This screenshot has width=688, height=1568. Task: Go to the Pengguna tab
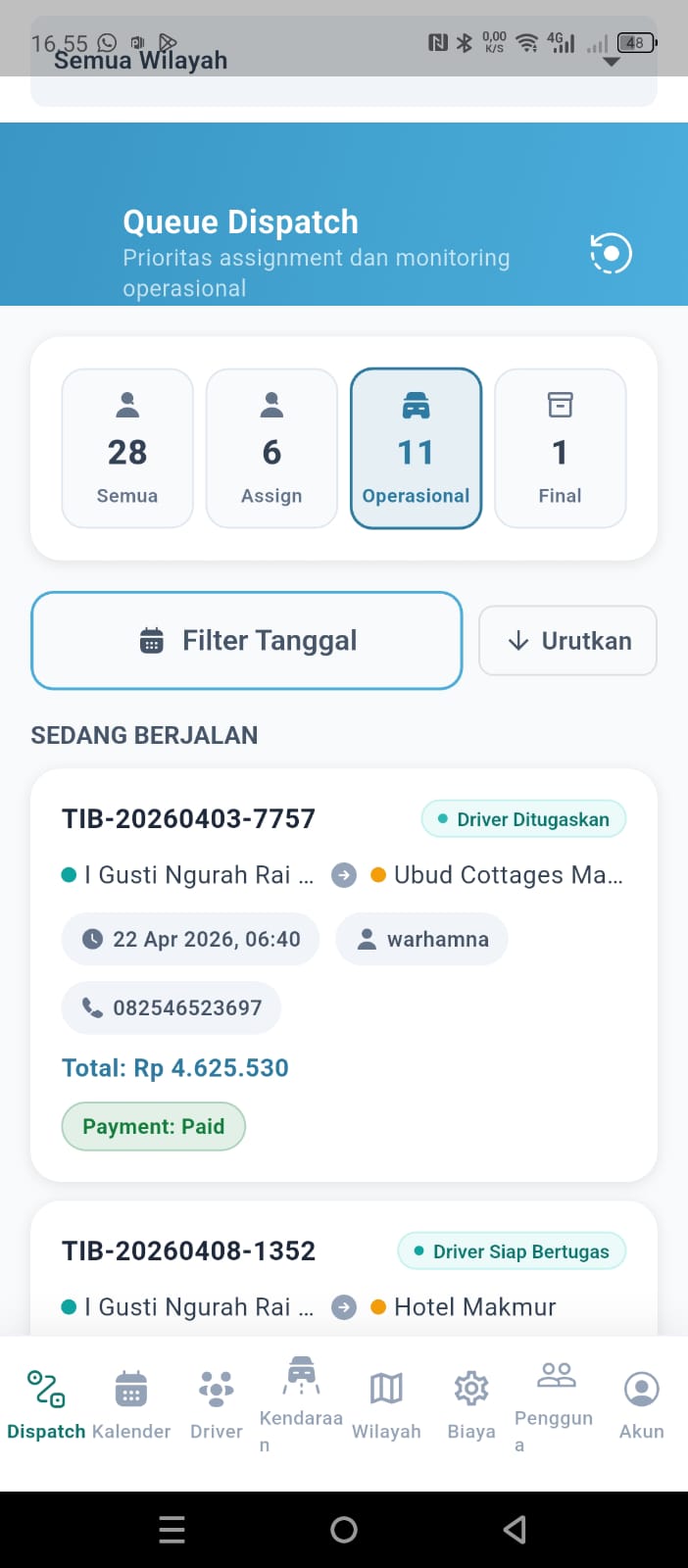(556, 1402)
